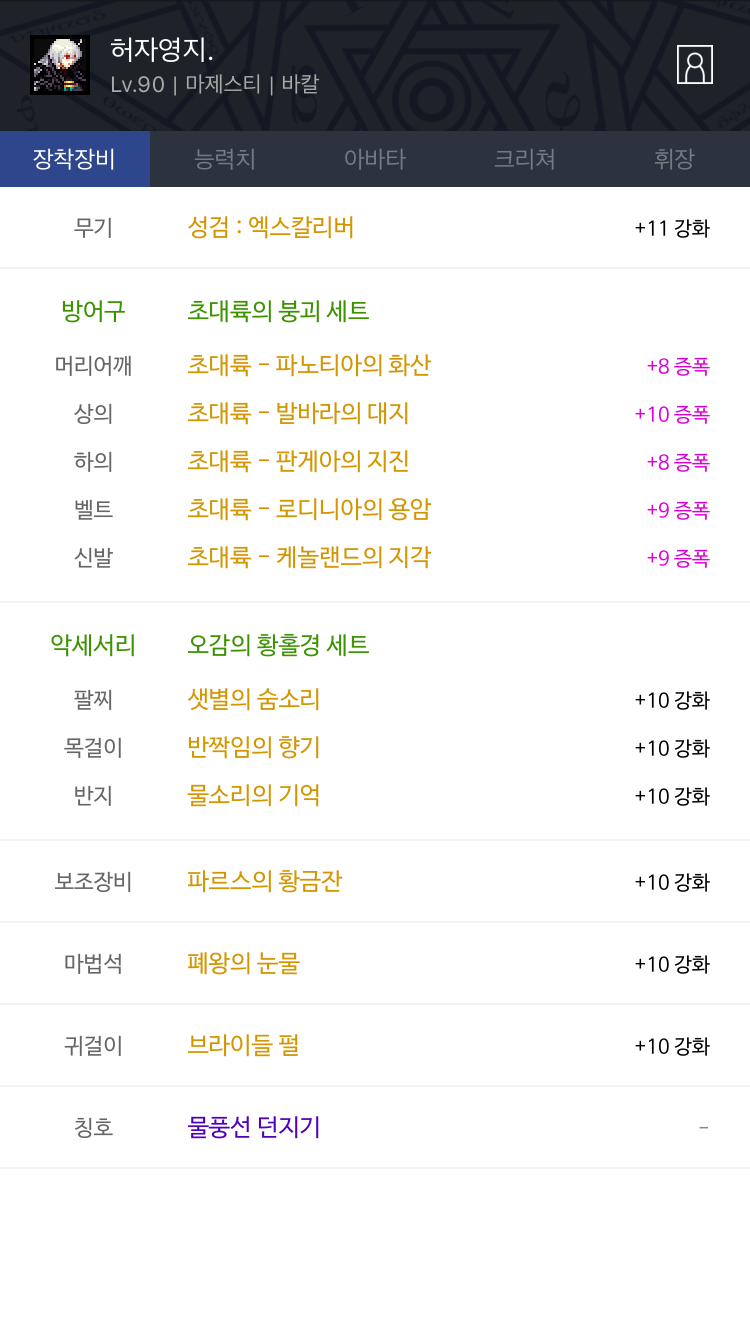Open the character profile icon
Image resolution: width=750 pixels, height=1334 pixels.
pyautogui.click(x=694, y=64)
